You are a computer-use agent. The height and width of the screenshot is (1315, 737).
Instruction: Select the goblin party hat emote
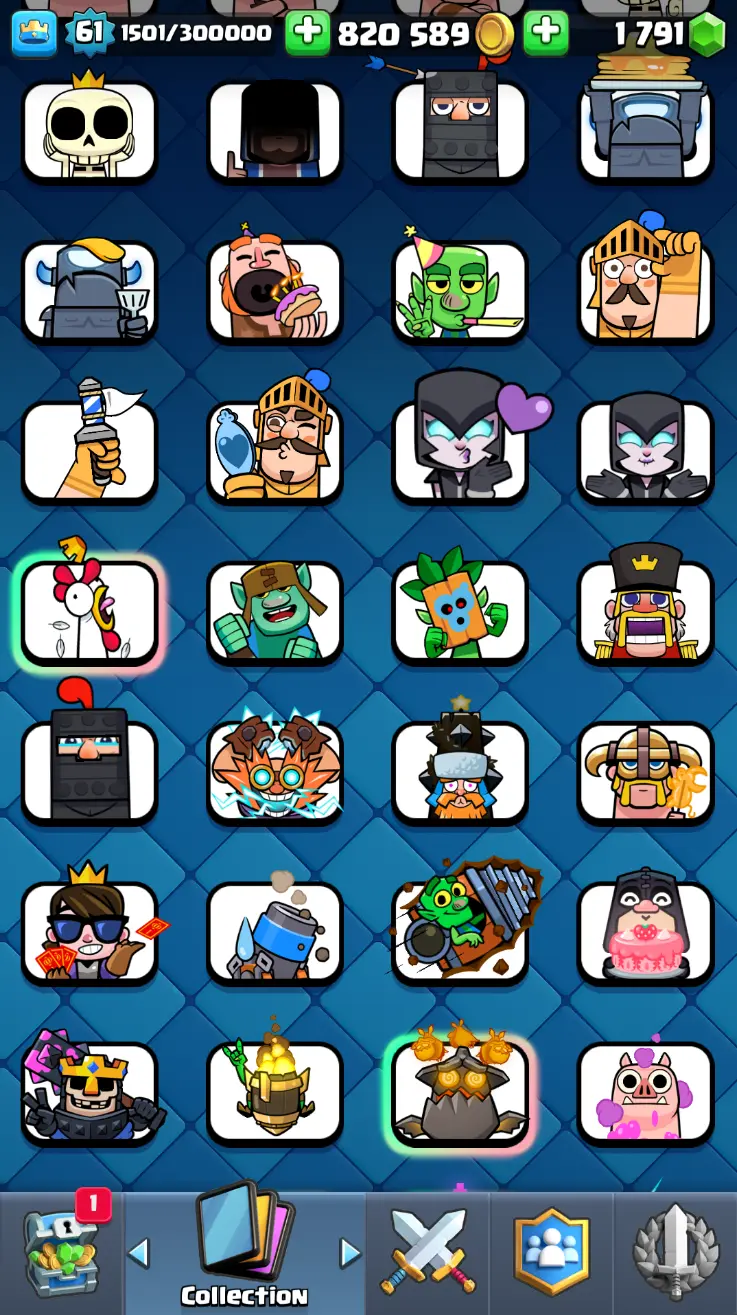click(x=460, y=290)
